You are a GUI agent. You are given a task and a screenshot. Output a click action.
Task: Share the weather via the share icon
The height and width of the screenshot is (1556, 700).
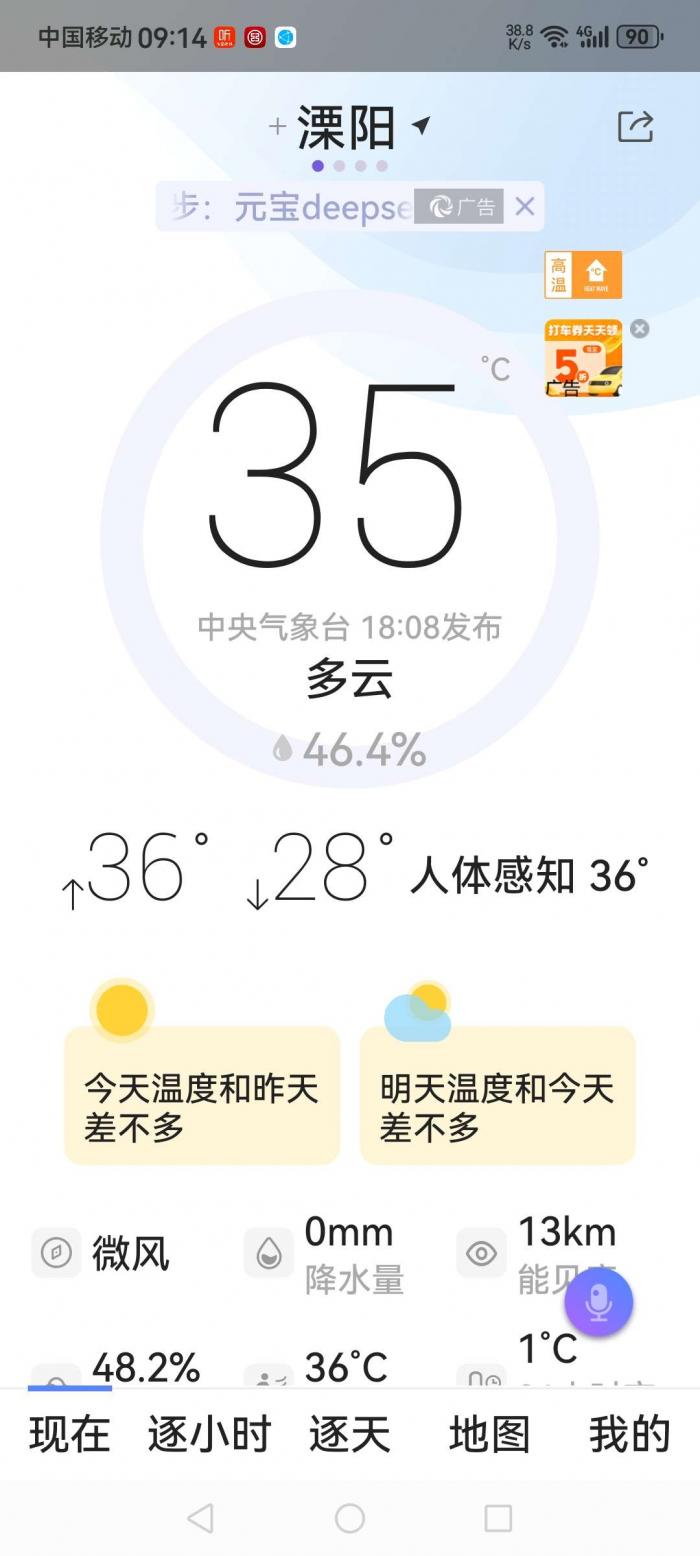pyautogui.click(x=635, y=127)
